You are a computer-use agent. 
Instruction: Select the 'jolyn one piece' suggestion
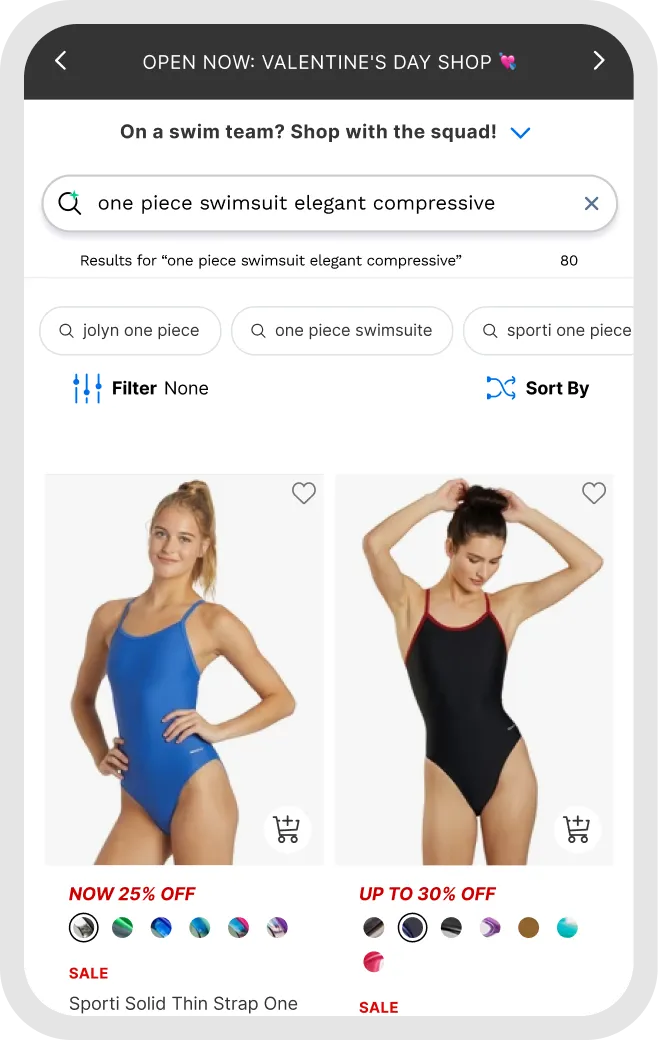point(130,331)
